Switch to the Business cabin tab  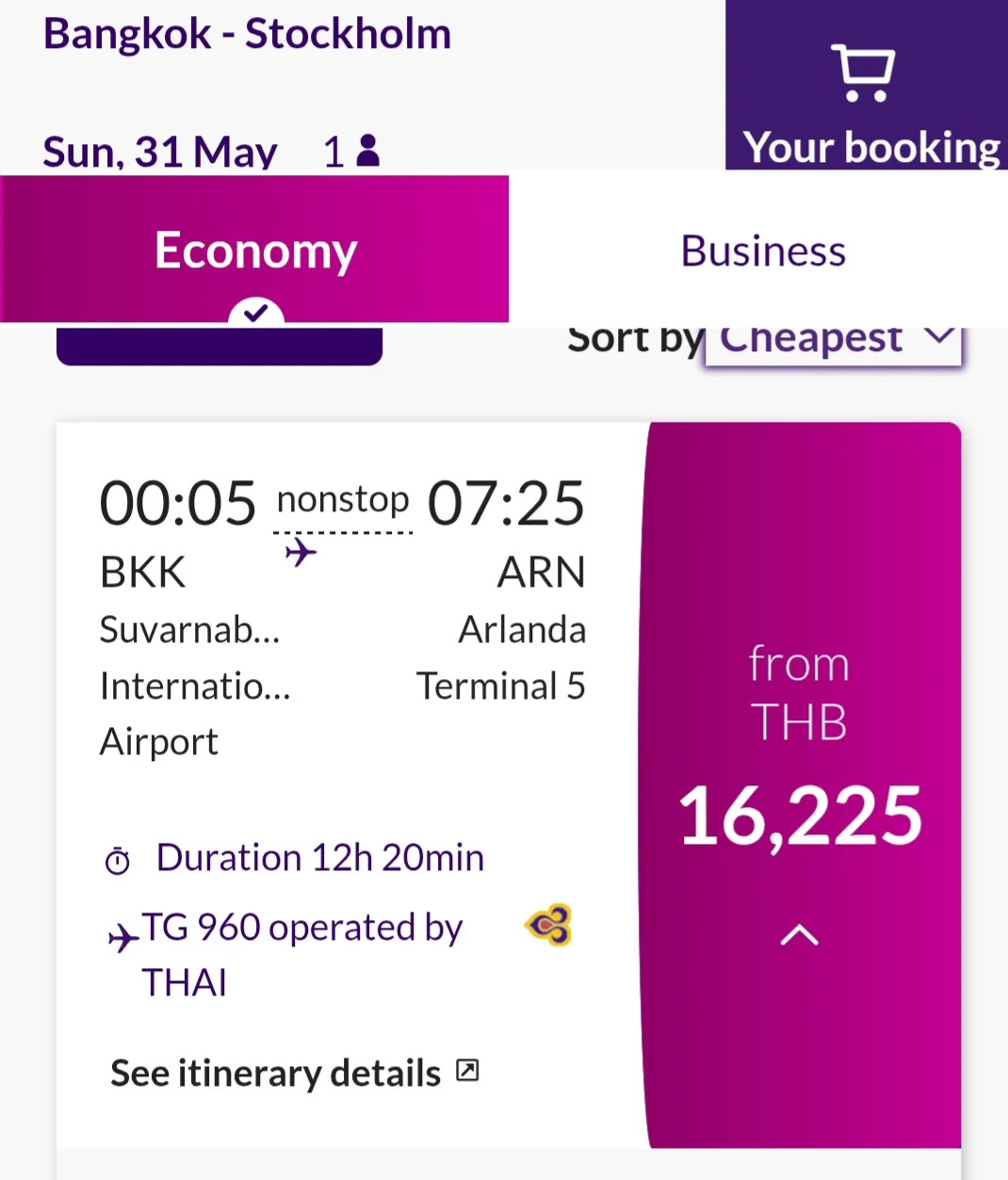[762, 250]
